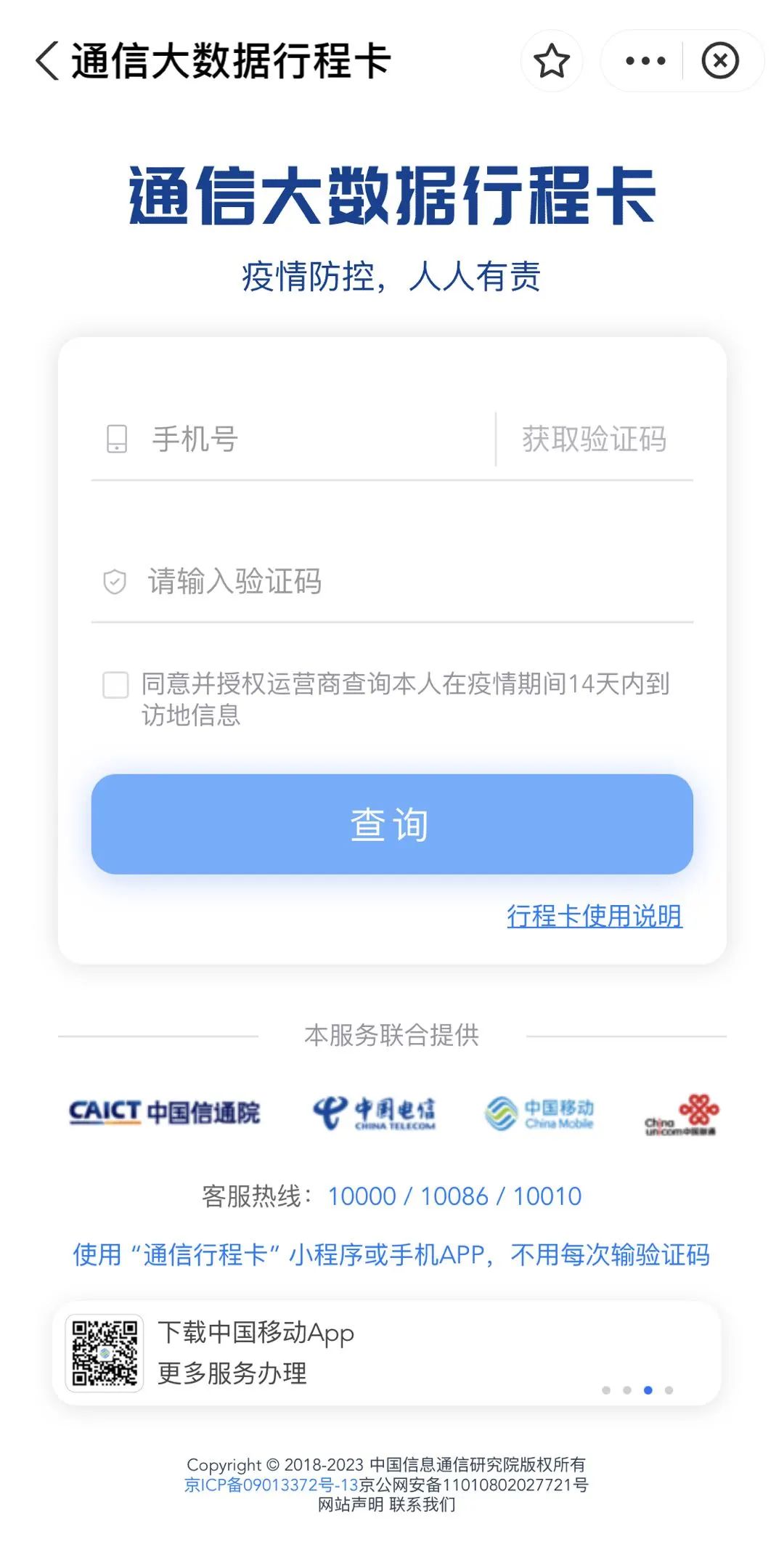The width and height of the screenshot is (784, 1550).
Task: Open the 网站声明 link
Action: tap(351, 1504)
